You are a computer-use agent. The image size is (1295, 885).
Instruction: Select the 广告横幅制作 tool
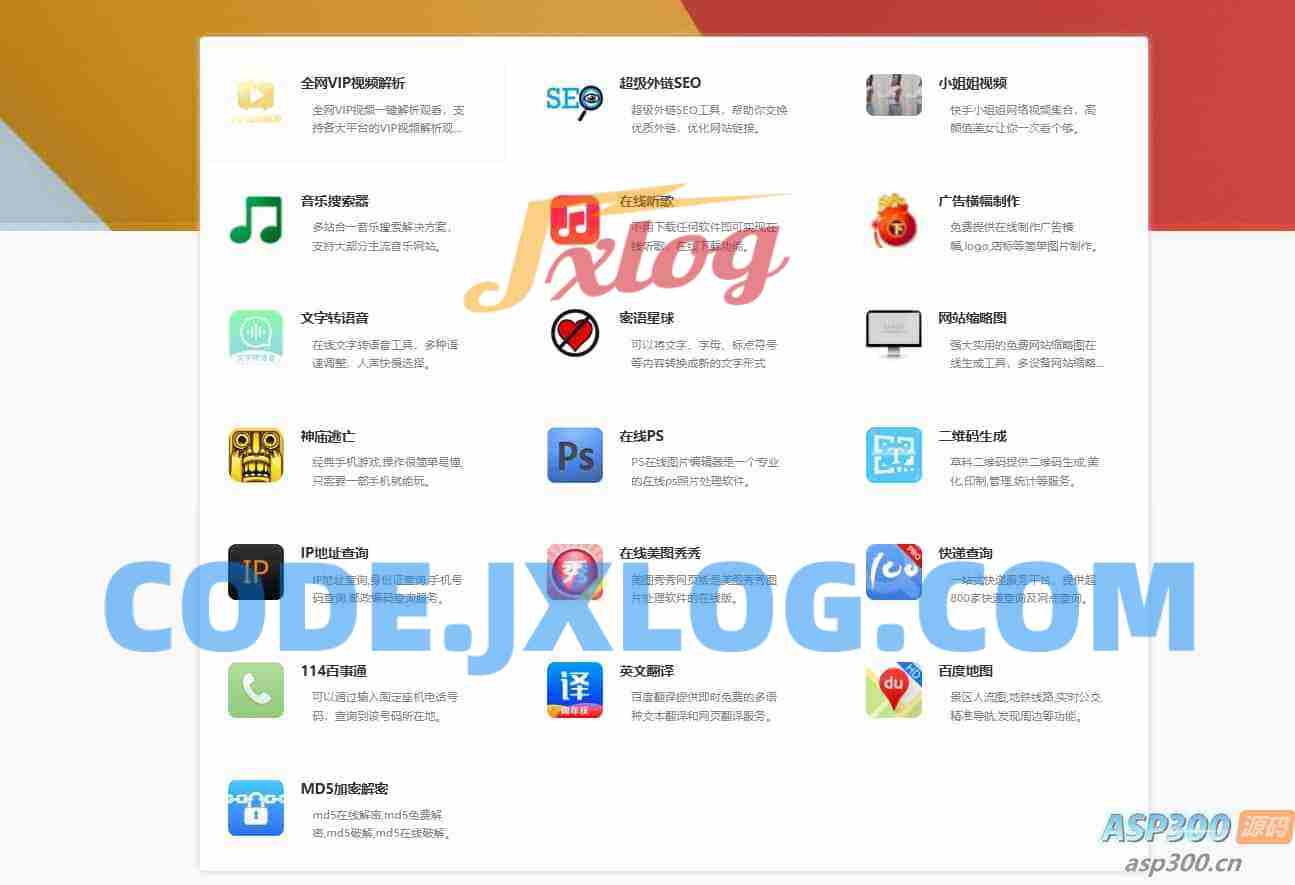[978, 201]
